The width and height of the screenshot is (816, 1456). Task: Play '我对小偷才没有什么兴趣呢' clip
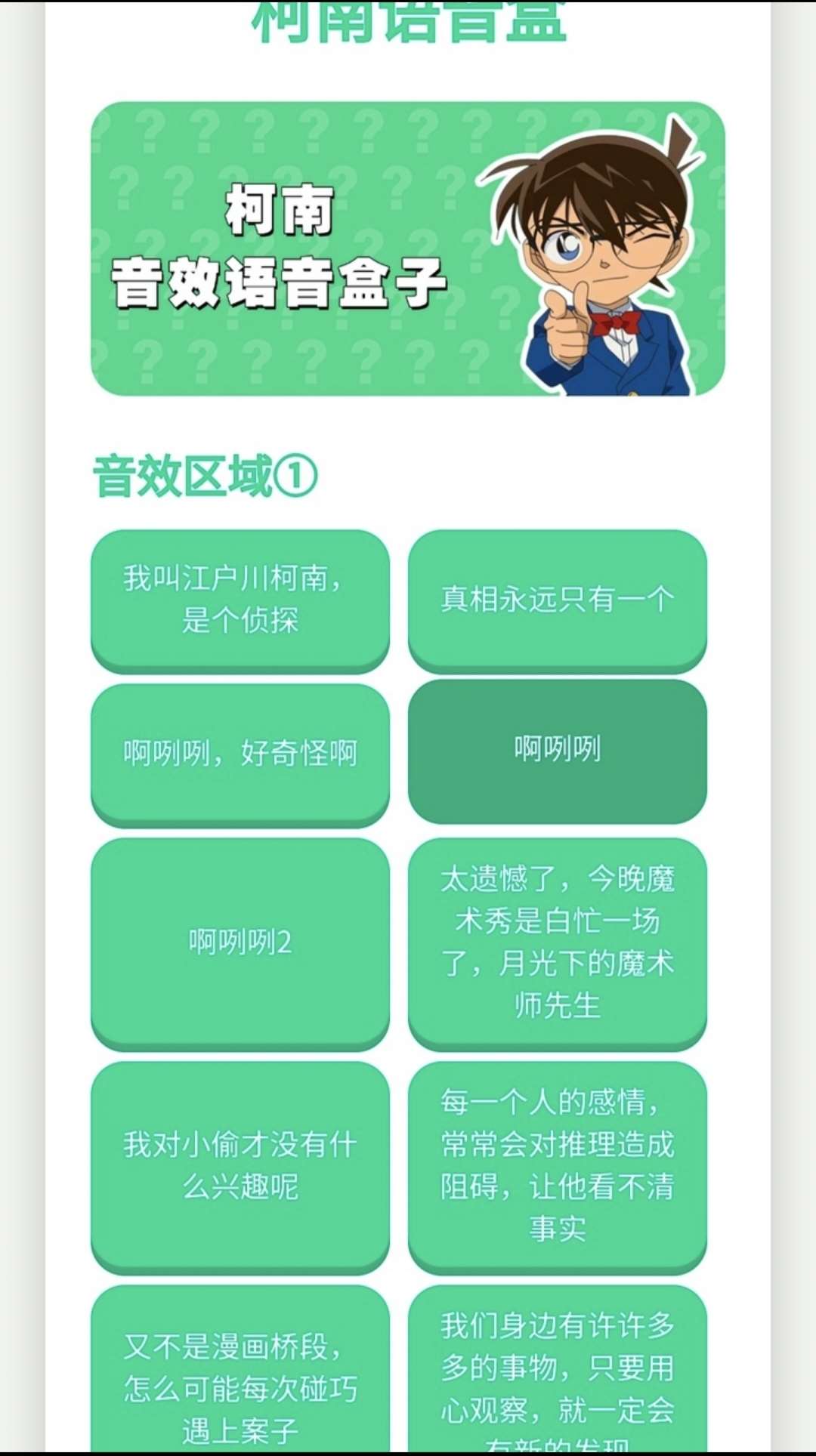point(240,1165)
